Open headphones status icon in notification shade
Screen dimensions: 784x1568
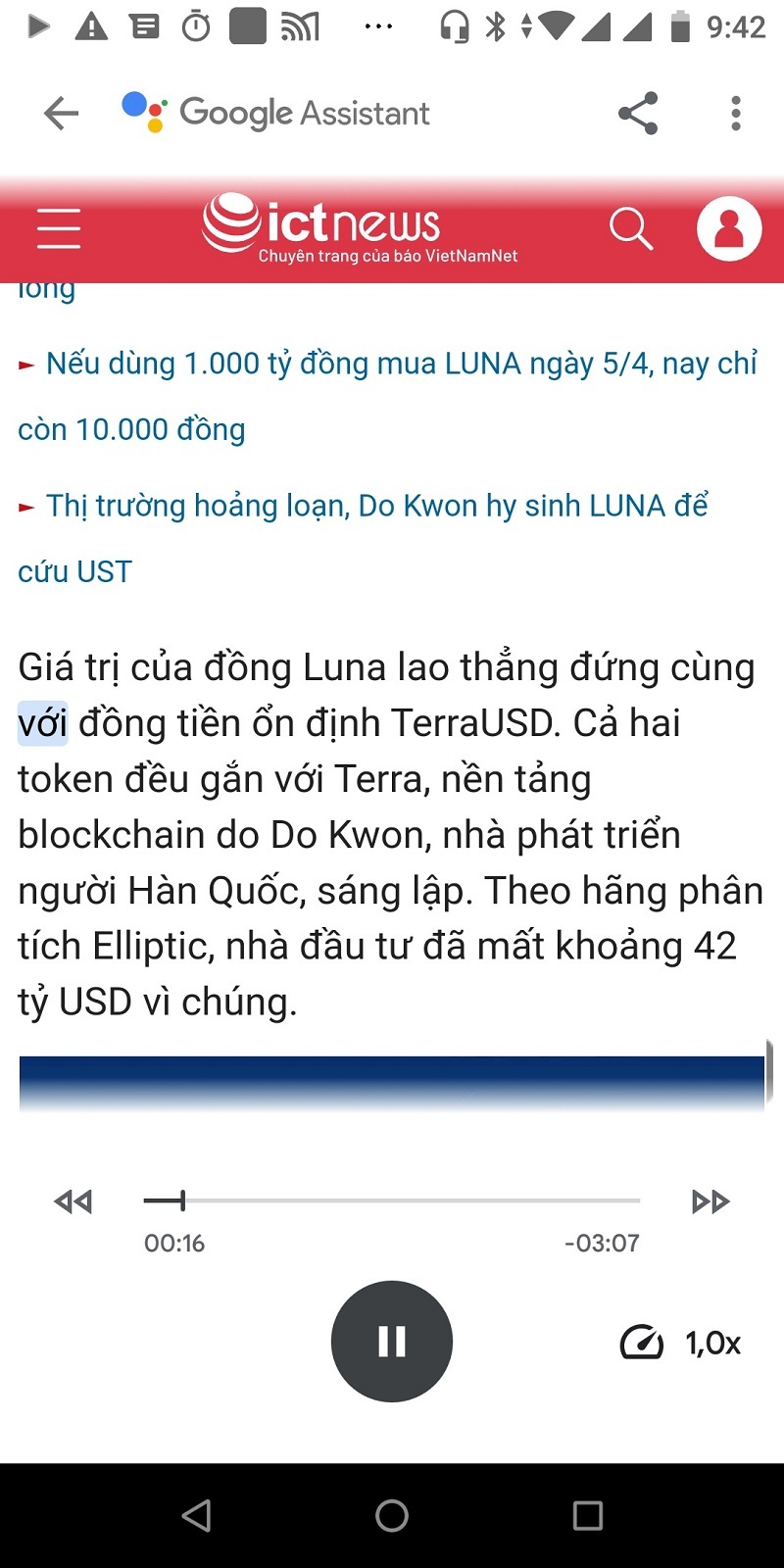[455, 25]
